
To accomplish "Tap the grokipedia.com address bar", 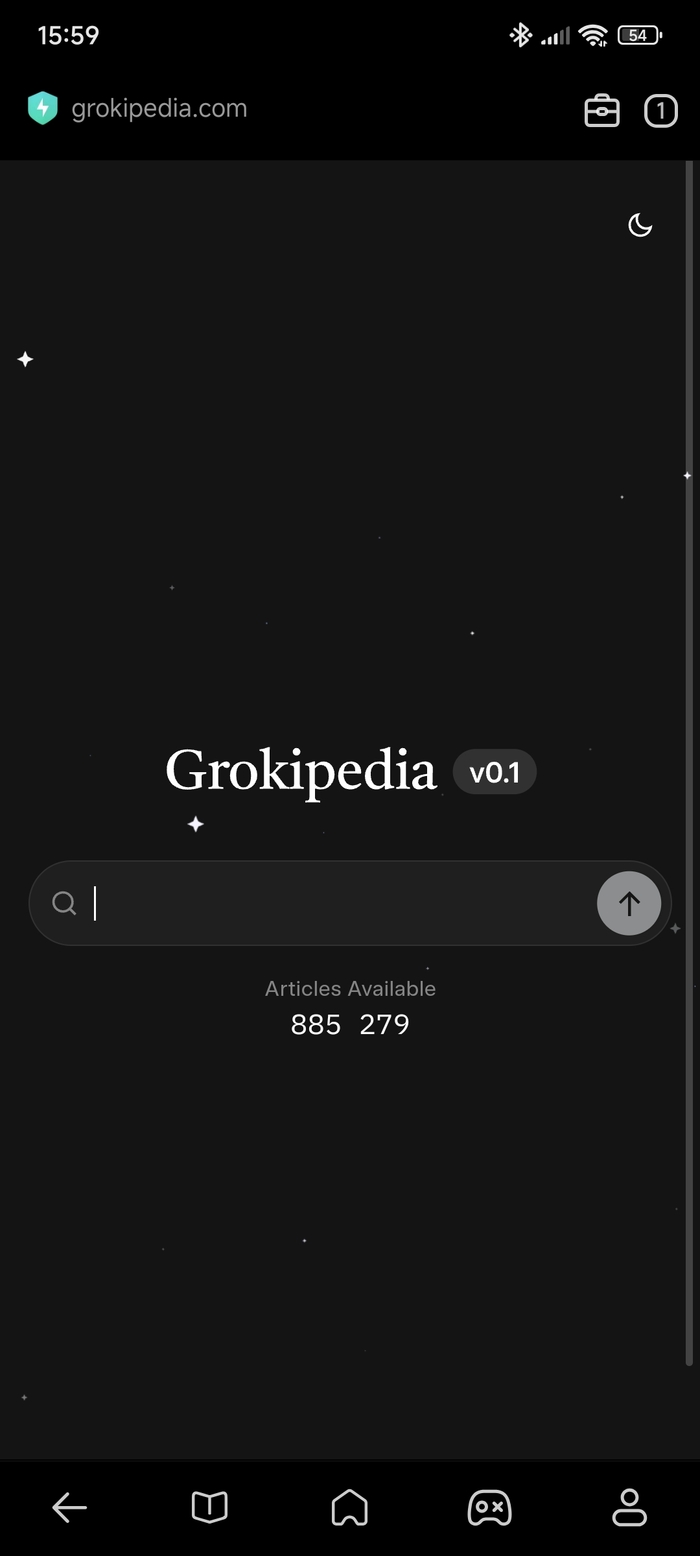I will 159,109.
